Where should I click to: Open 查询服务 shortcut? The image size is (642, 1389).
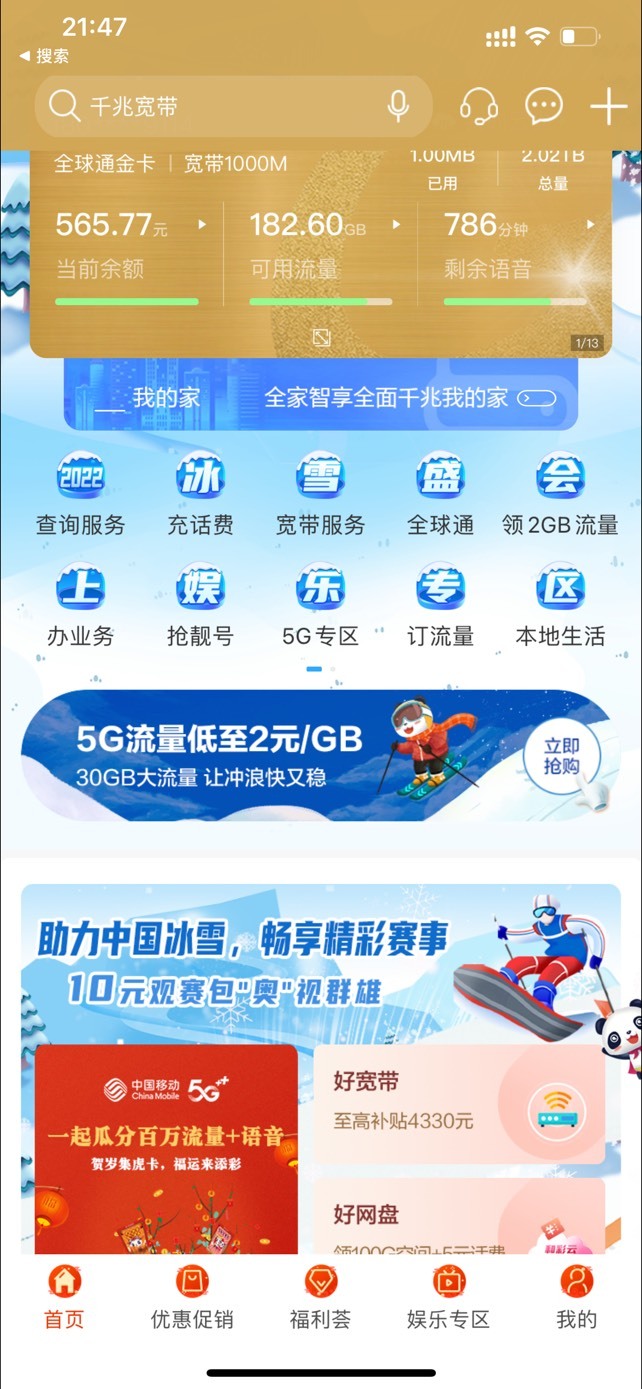(81, 494)
